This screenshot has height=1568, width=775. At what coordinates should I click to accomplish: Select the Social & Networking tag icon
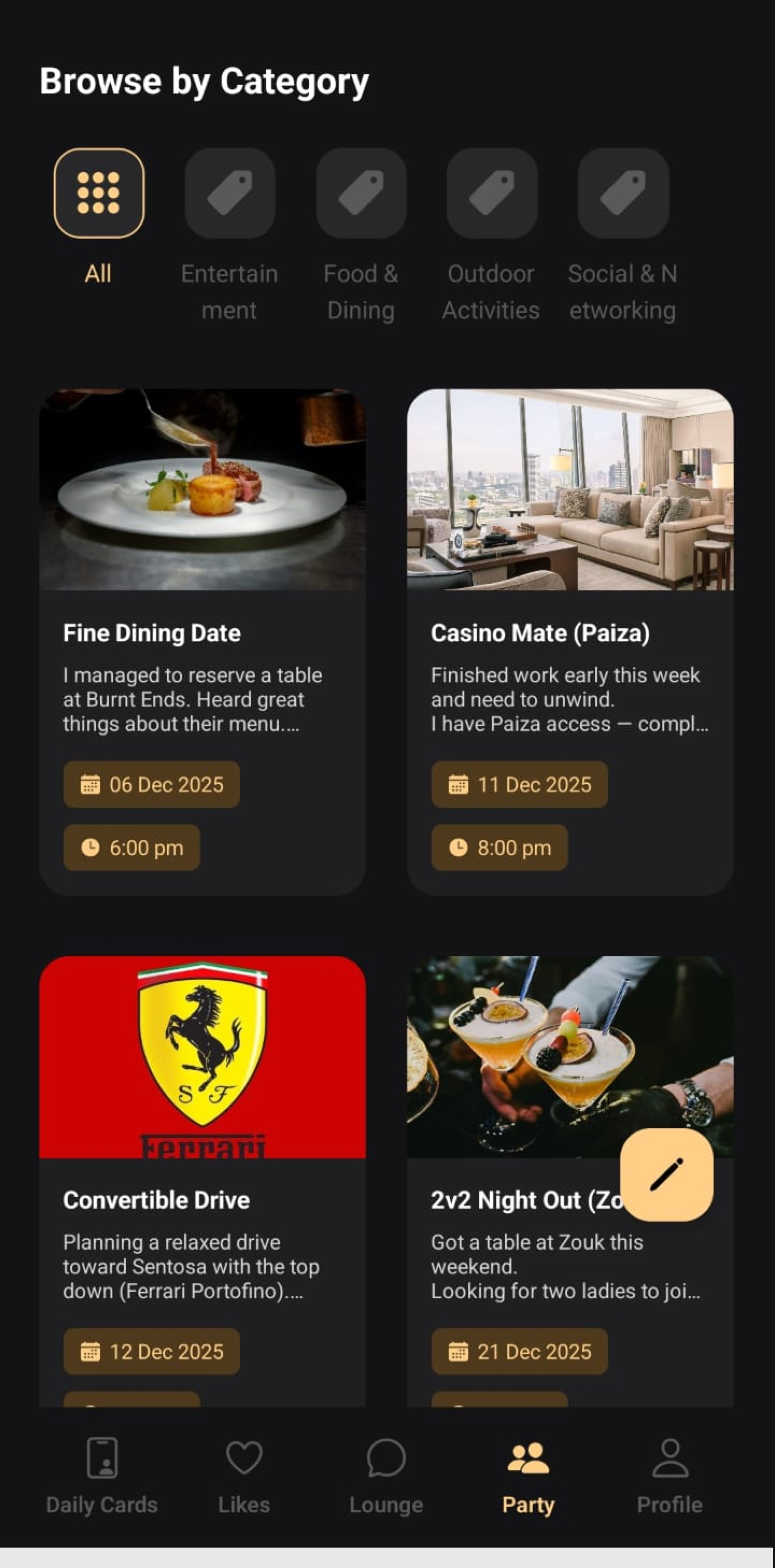(x=622, y=194)
